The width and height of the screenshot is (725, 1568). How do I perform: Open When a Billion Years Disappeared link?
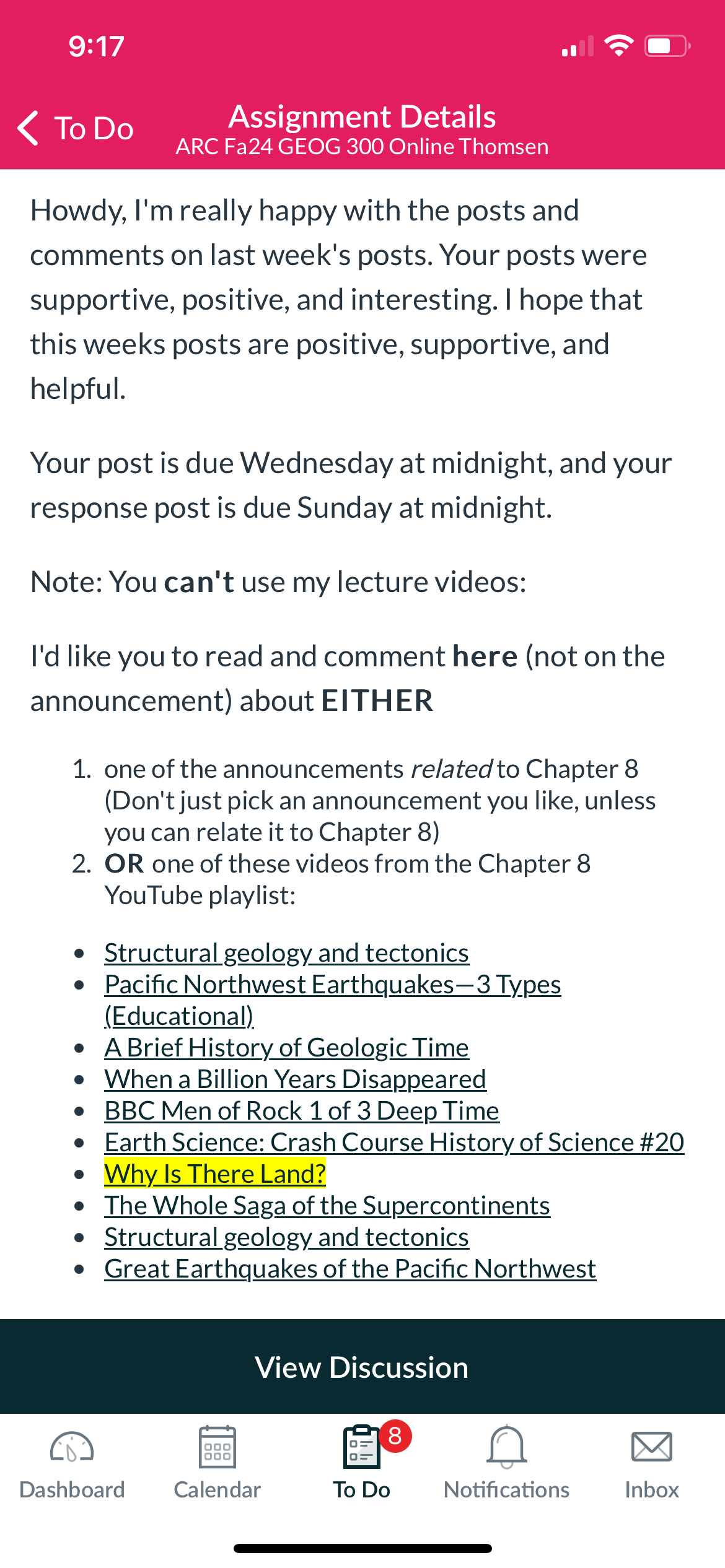click(x=295, y=1079)
